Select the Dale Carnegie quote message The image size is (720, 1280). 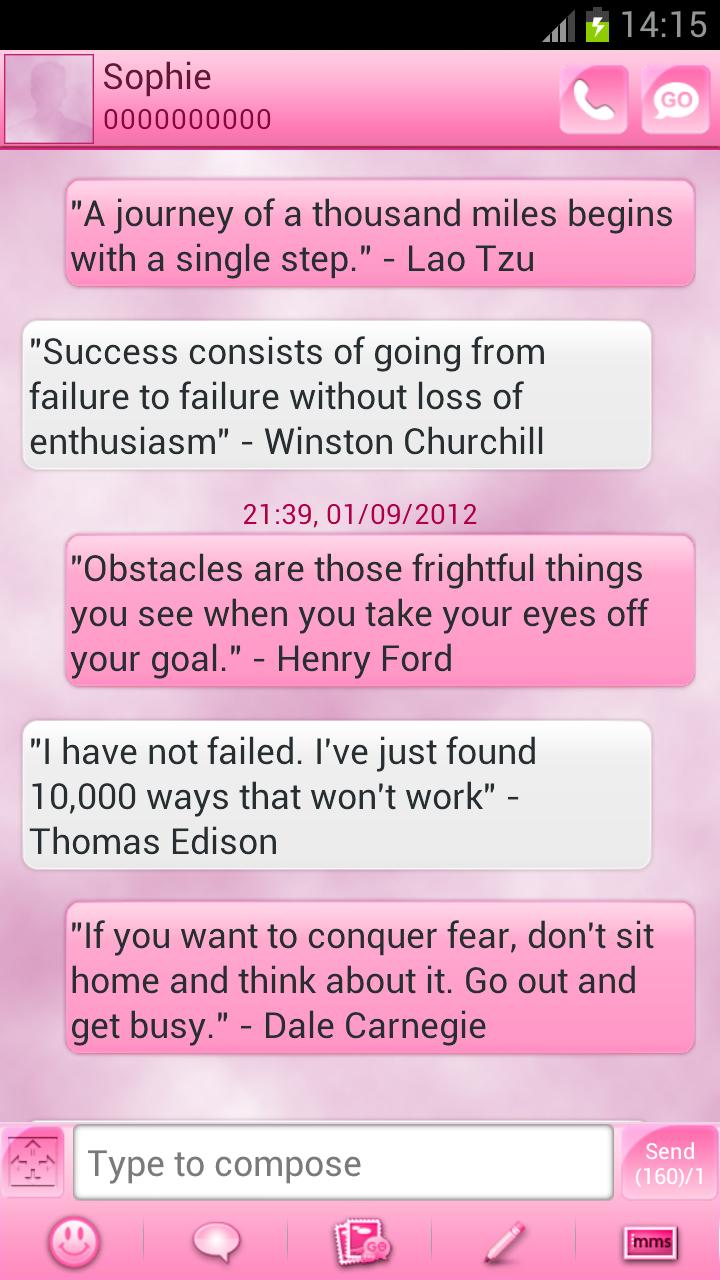coord(380,979)
